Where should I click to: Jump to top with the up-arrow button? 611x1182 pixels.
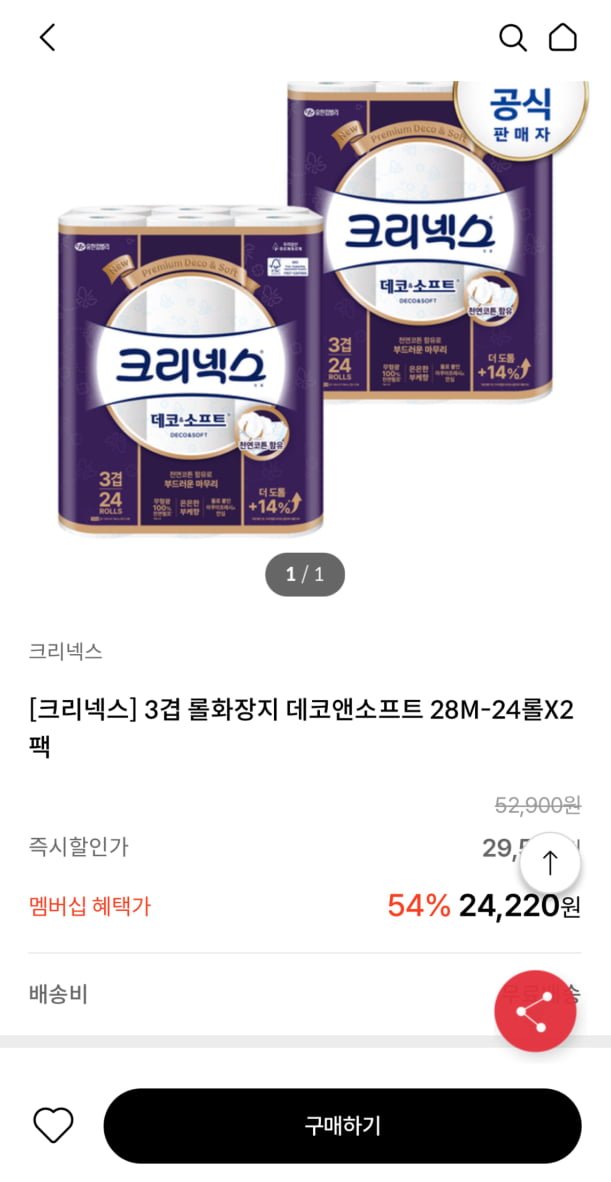(x=549, y=862)
